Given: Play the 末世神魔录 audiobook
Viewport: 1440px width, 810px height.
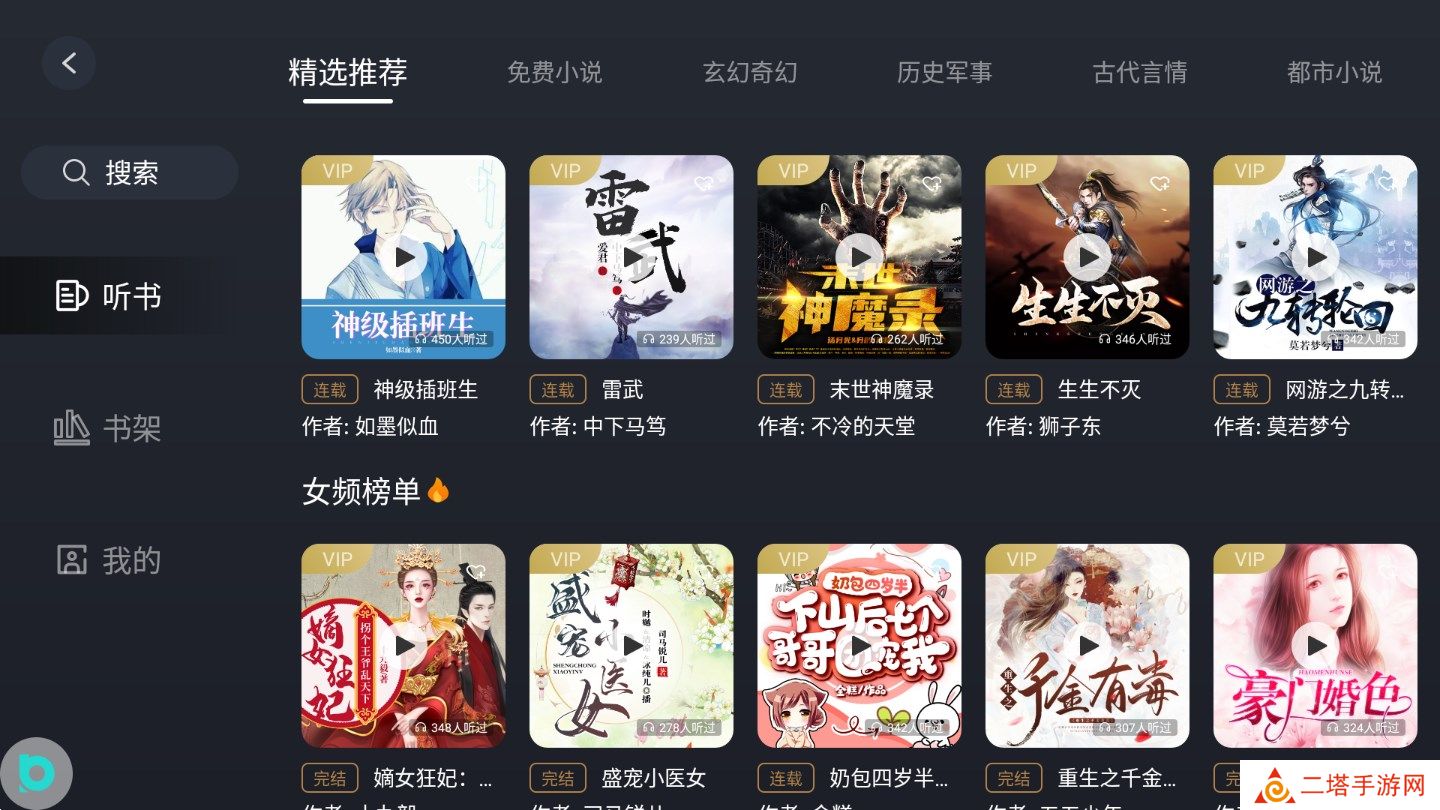Looking at the screenshot, I should tap(859, 257).
